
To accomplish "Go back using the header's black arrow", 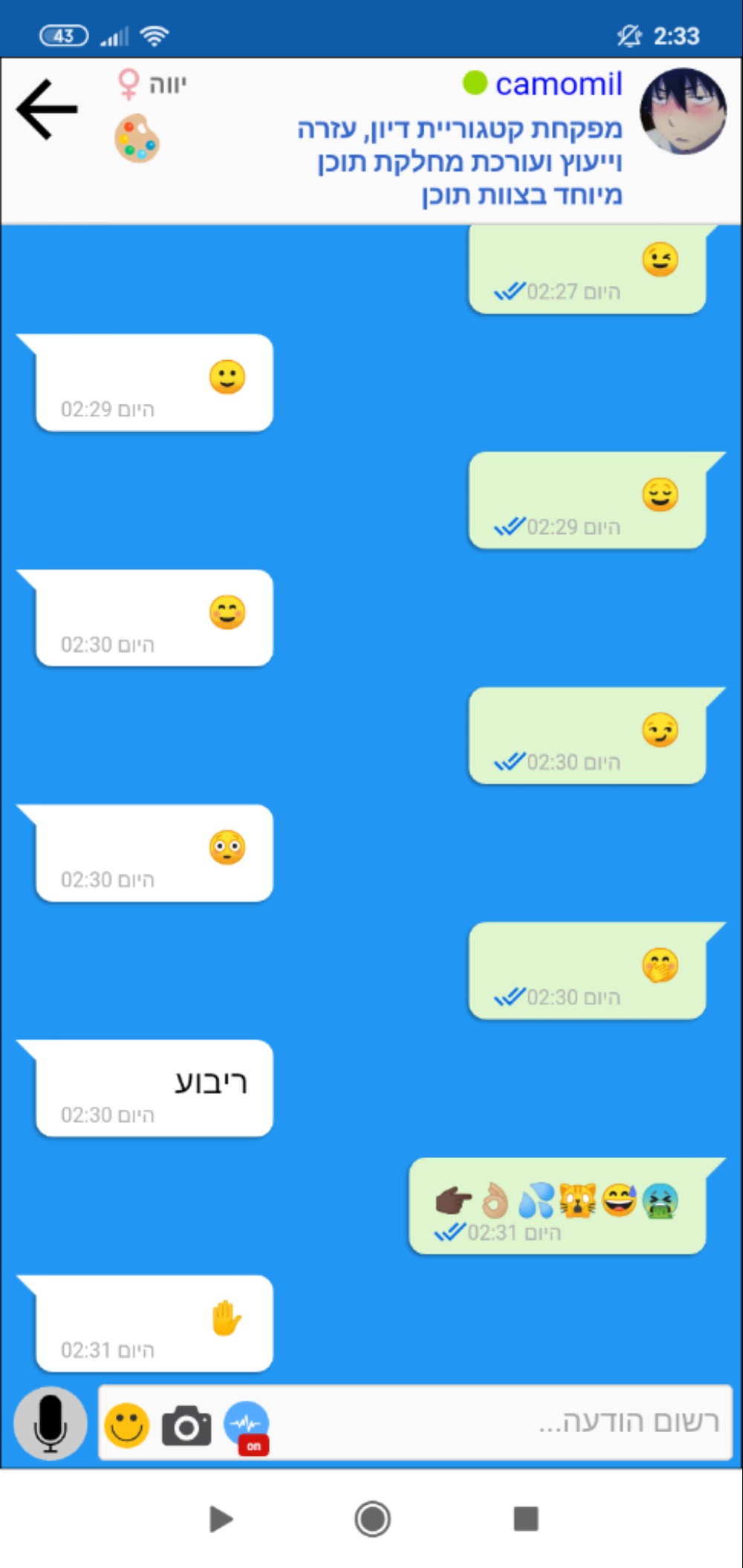I will [x=47, y=109].
